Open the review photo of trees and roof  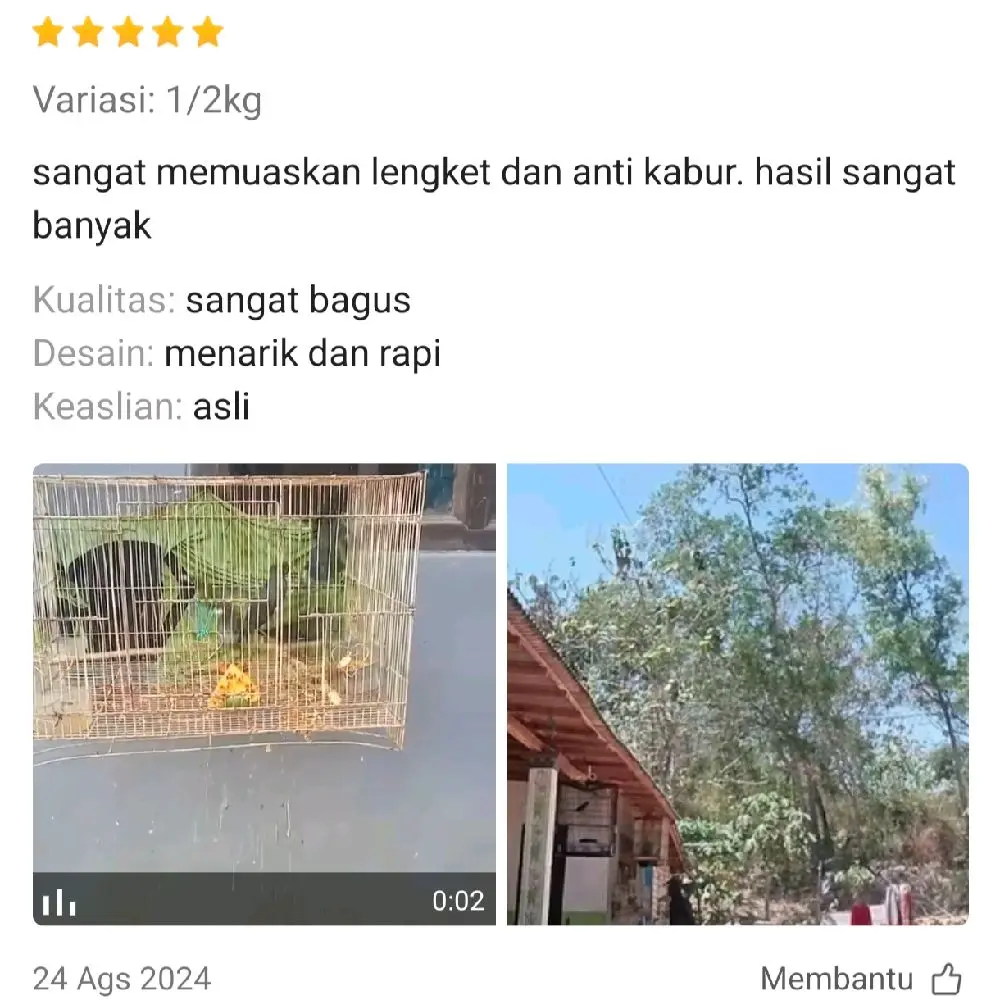coord(737,694)
